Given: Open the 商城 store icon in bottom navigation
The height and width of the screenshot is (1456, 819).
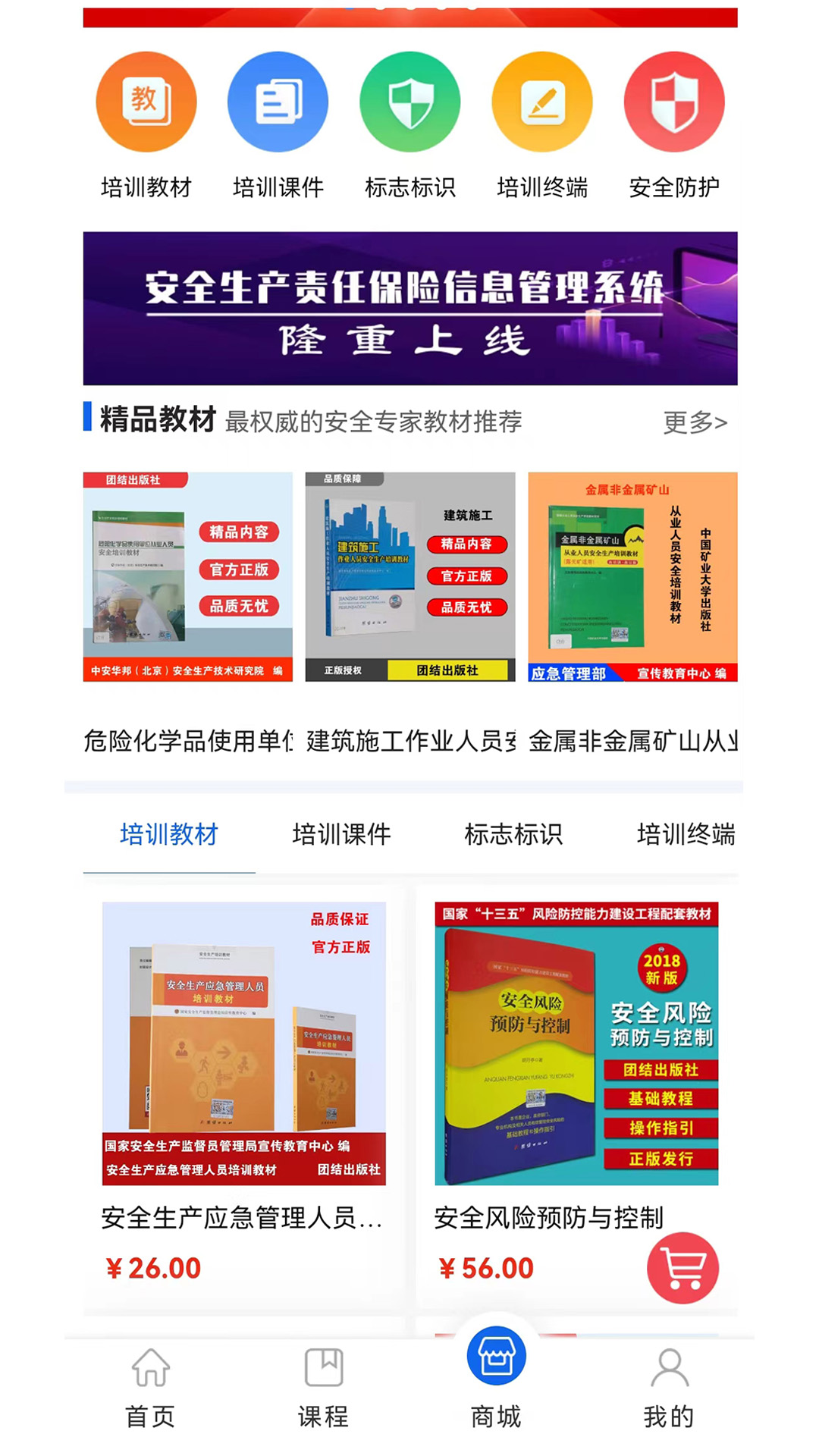Looking at the screenshot, I should pos(496,1374).
